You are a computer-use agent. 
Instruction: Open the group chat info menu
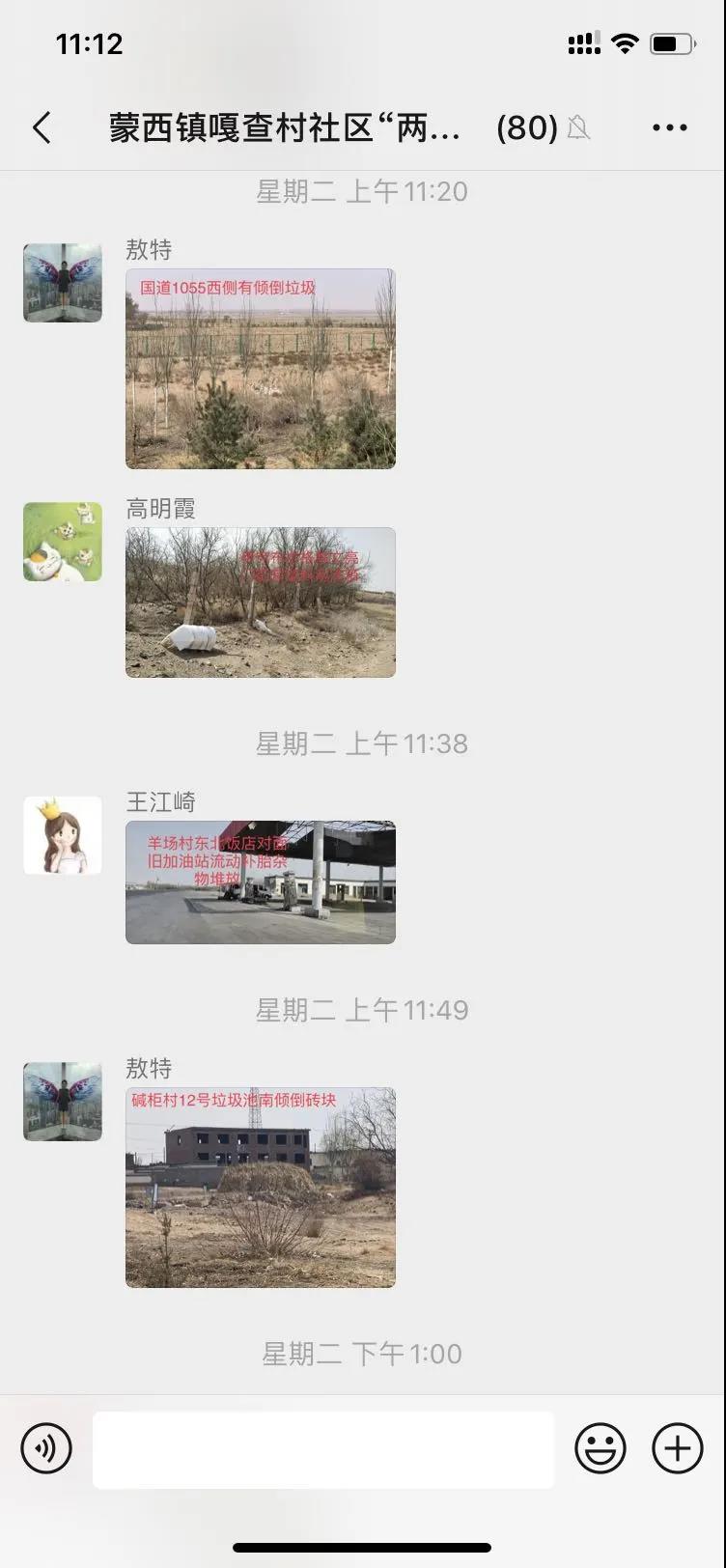pyautogui.click(x=669, y=127)
